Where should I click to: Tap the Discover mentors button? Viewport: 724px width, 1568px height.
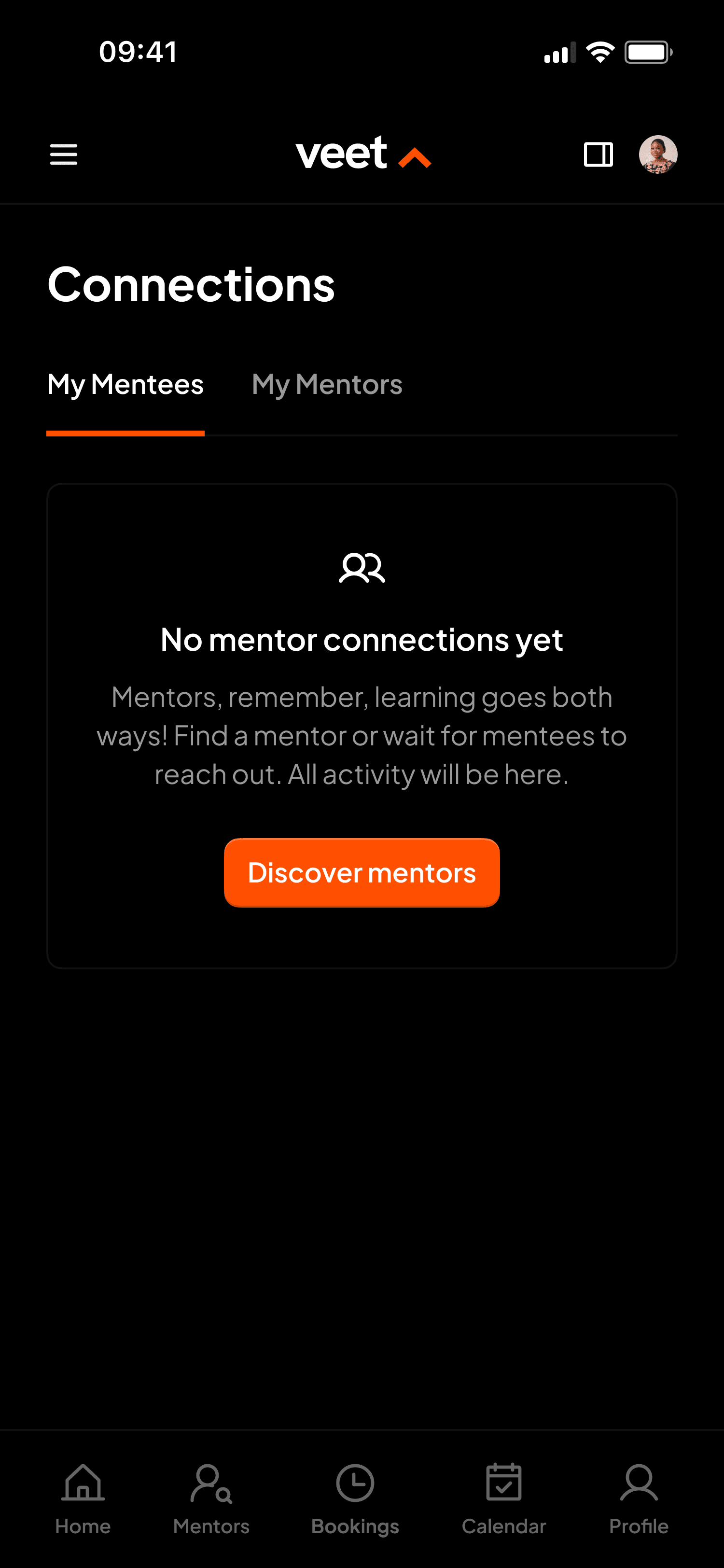(362, 873)
